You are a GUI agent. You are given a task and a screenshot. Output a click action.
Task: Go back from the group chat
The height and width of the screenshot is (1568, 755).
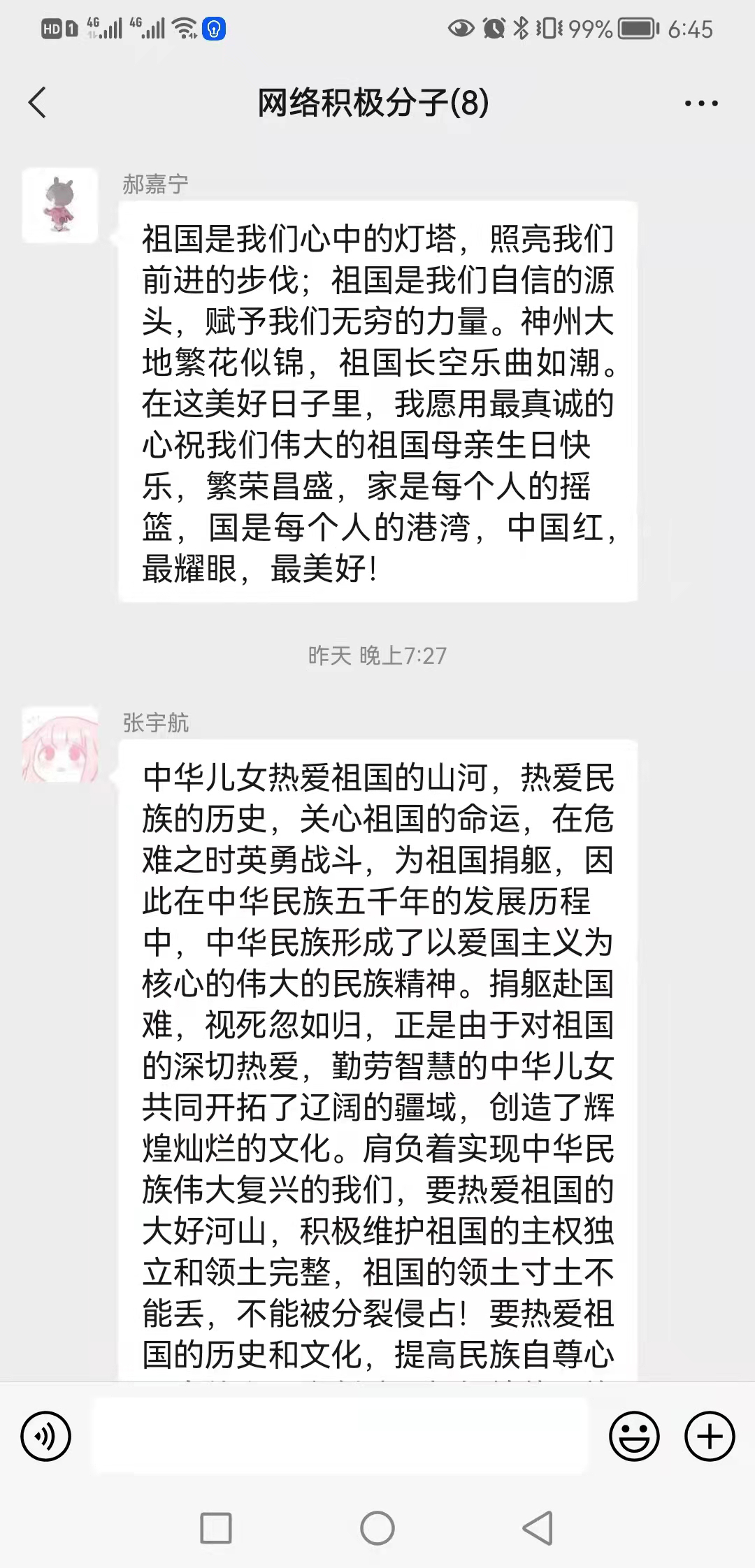38,103
